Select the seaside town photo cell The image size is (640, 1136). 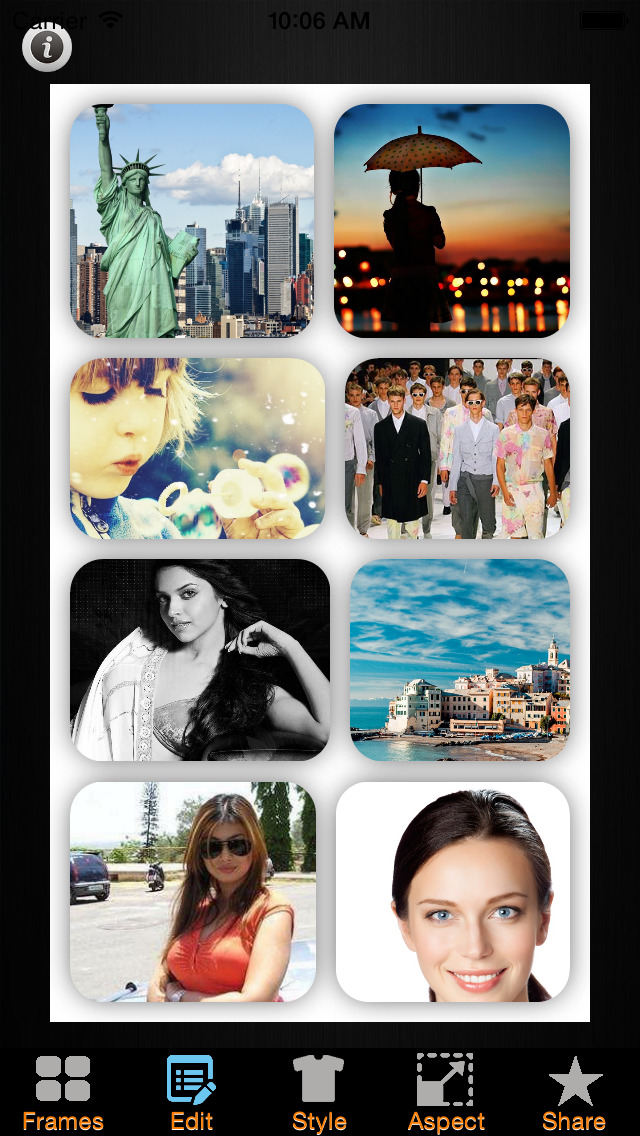pyautogui.click(x=459, y=660)
